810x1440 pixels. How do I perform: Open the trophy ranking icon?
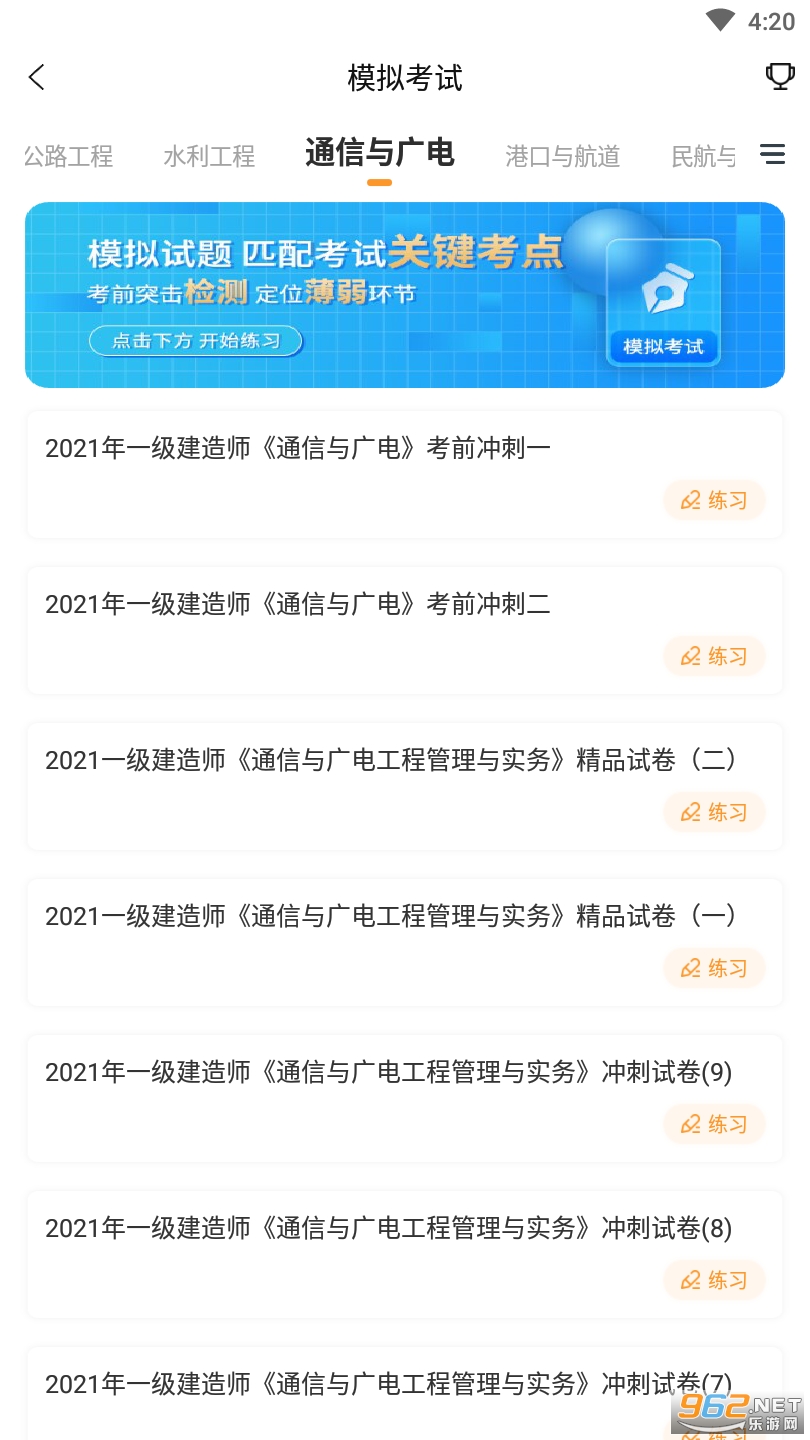coord(779,76)
